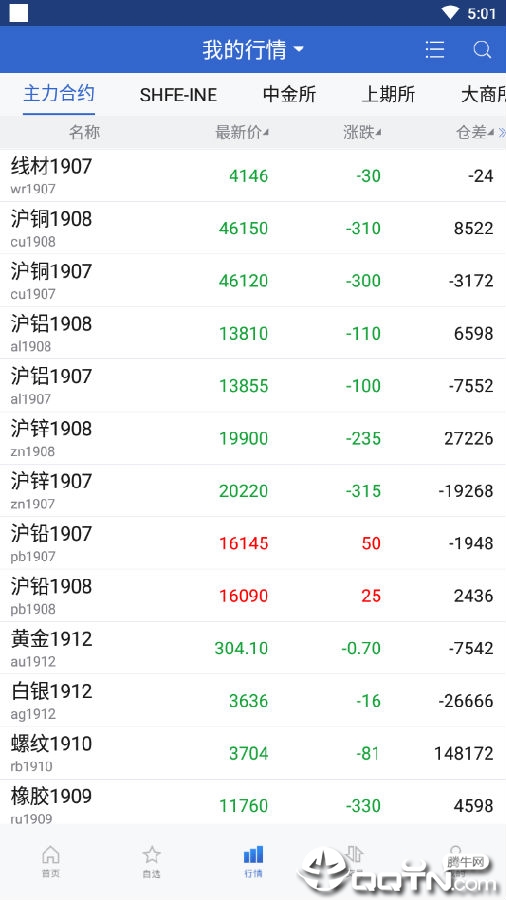Open the 沪锌1907 contract row
The width and height of the screenshot is (506, 900).
tap(253, 491)
